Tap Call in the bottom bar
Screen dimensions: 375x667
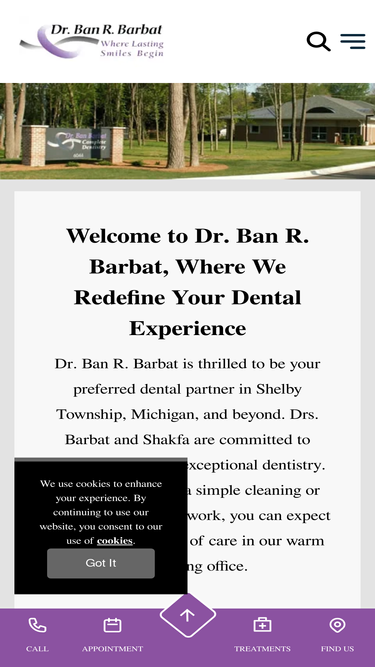[x=37, y=635]
